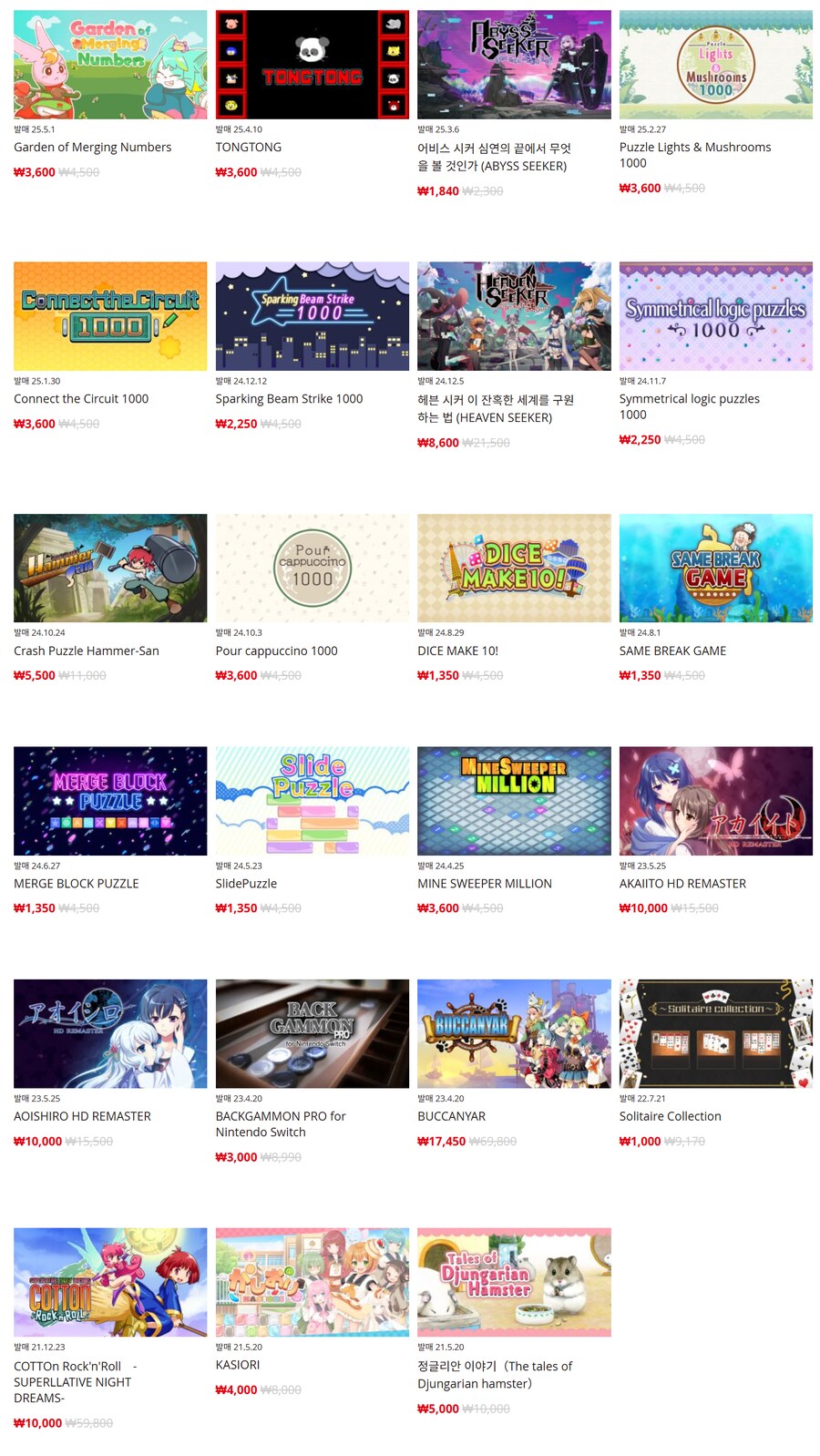Open Symmetrical logic puzzles 1000
This screenshot has width=820, height=1456.
point(715,316)
